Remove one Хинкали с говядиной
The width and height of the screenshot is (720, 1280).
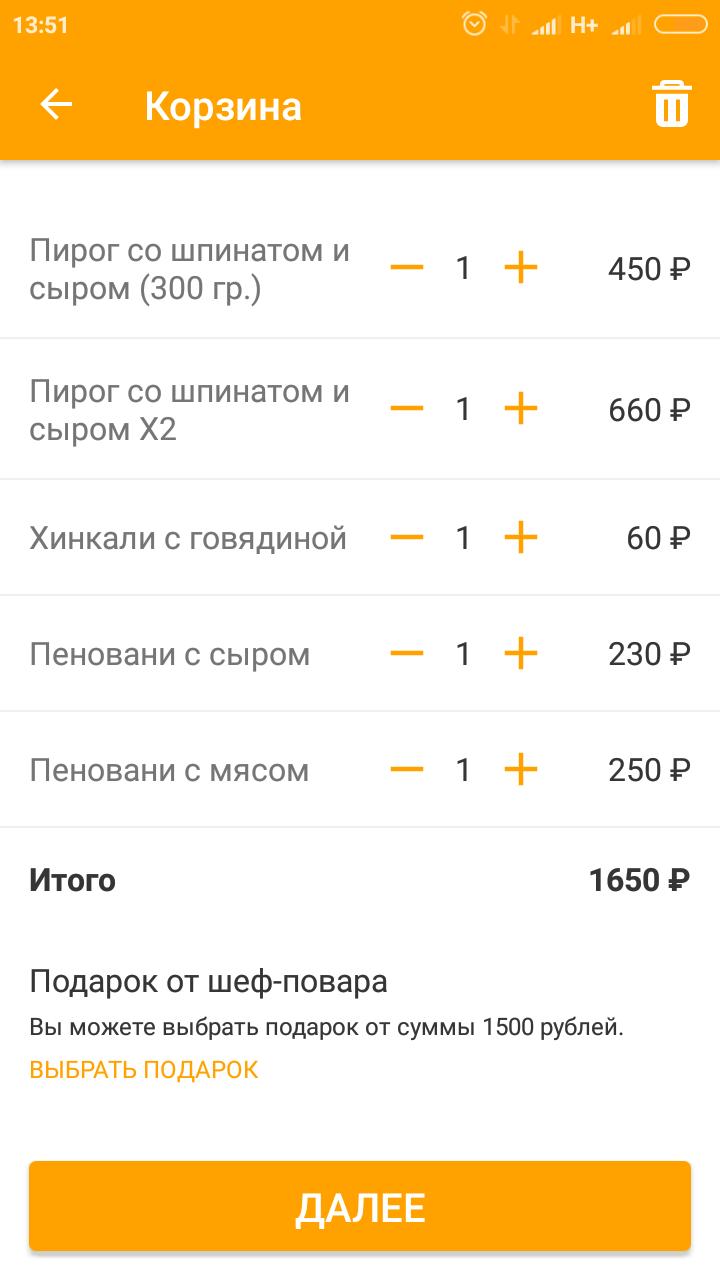(x=407, y=538)
